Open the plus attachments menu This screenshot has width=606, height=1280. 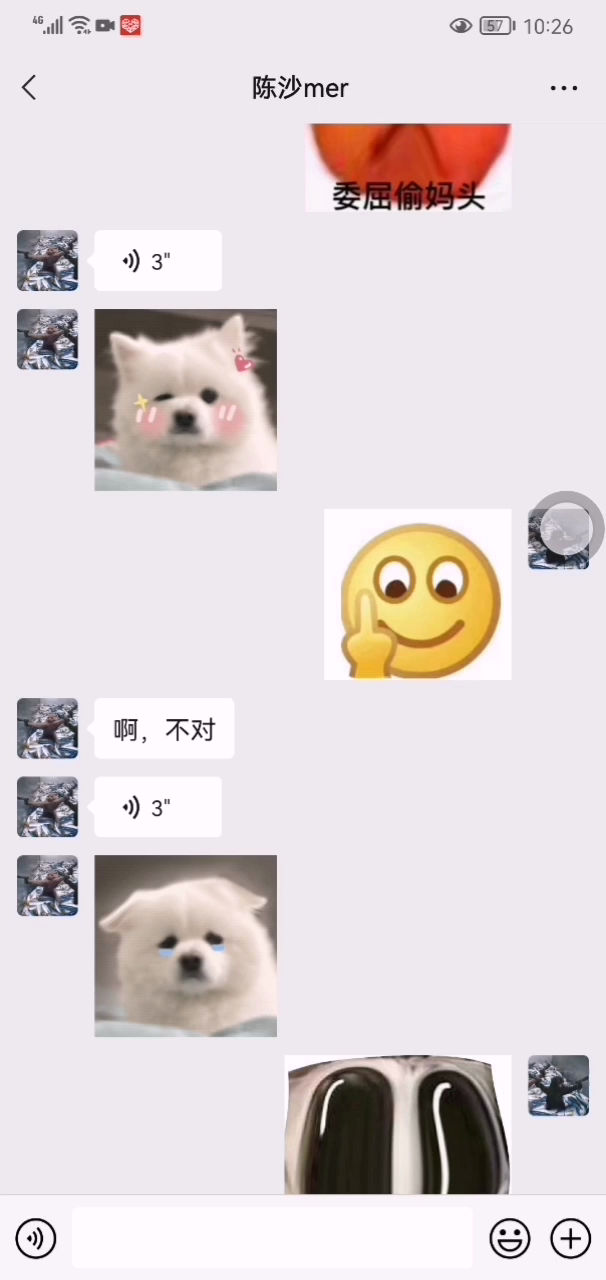point(570,1239)
